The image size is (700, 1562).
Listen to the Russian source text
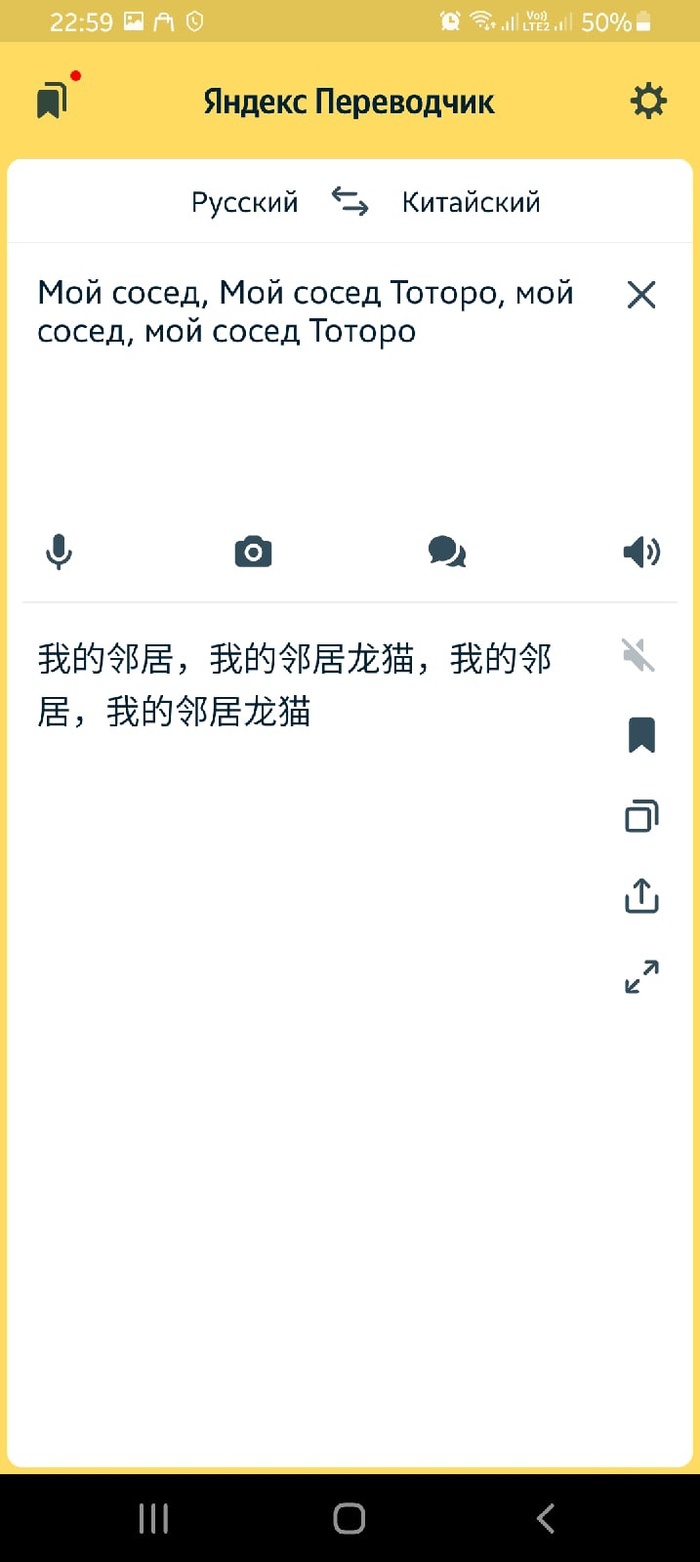click(641, 551)
